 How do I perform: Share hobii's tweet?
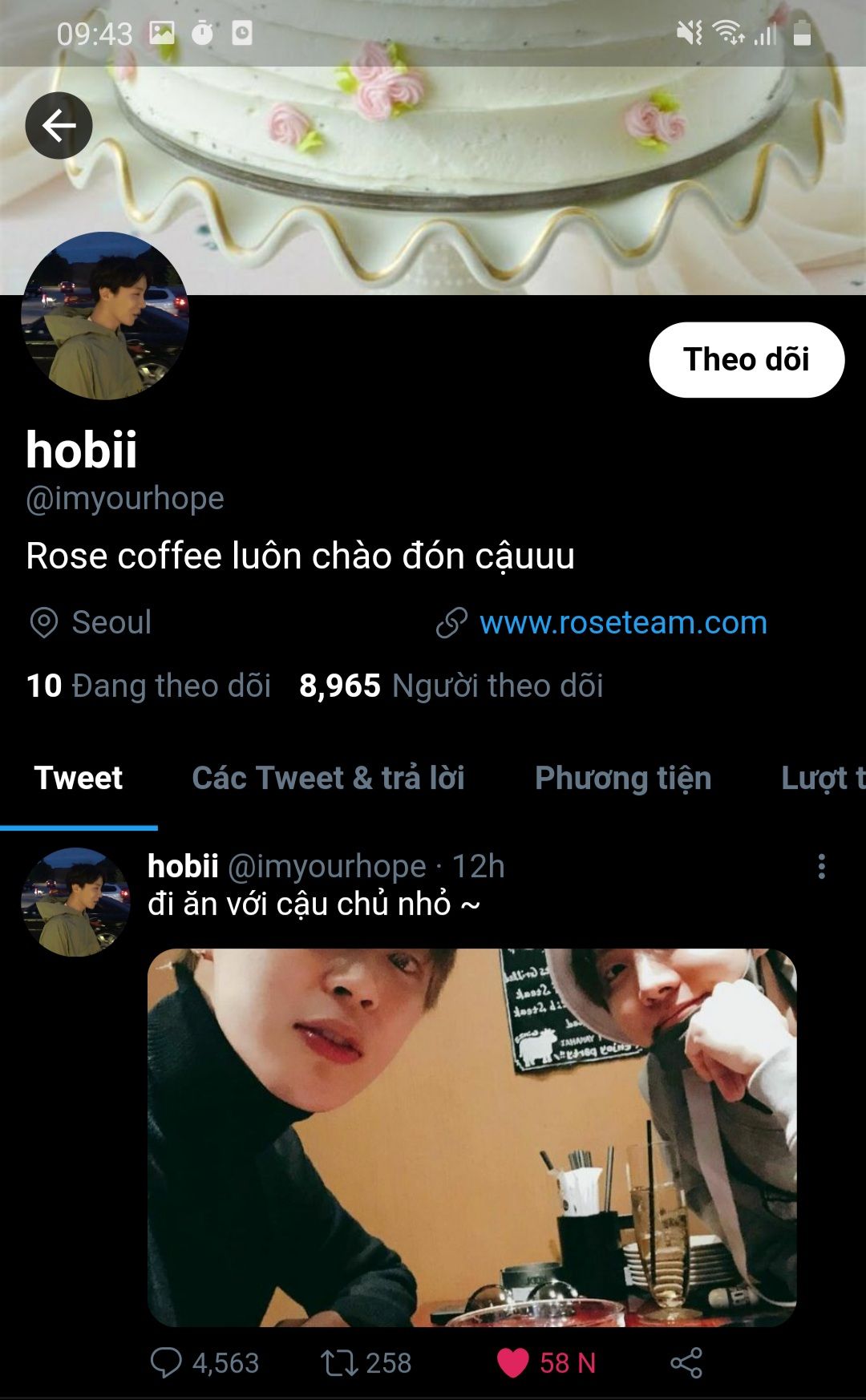click(686, 1362)
